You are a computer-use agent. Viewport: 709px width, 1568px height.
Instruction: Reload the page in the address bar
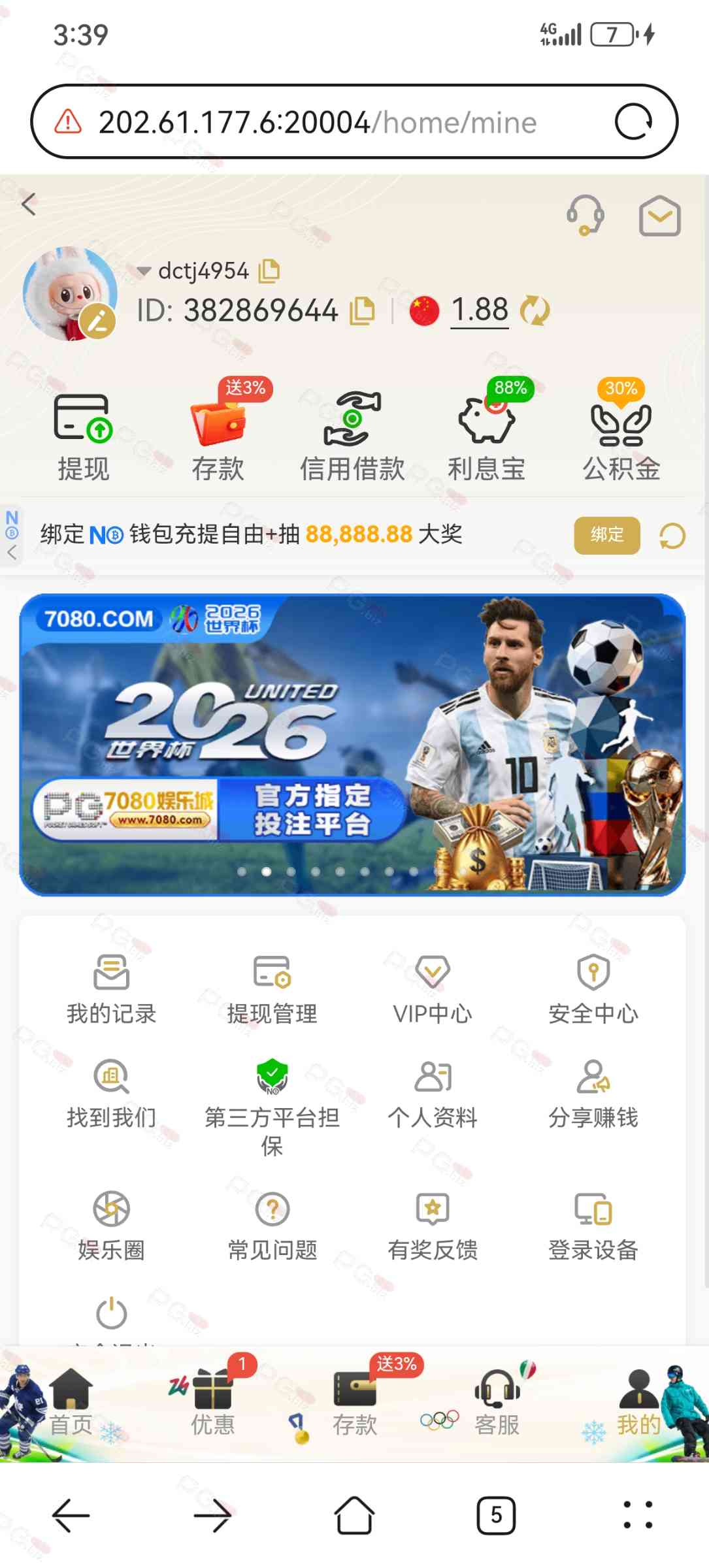[633, 122]
